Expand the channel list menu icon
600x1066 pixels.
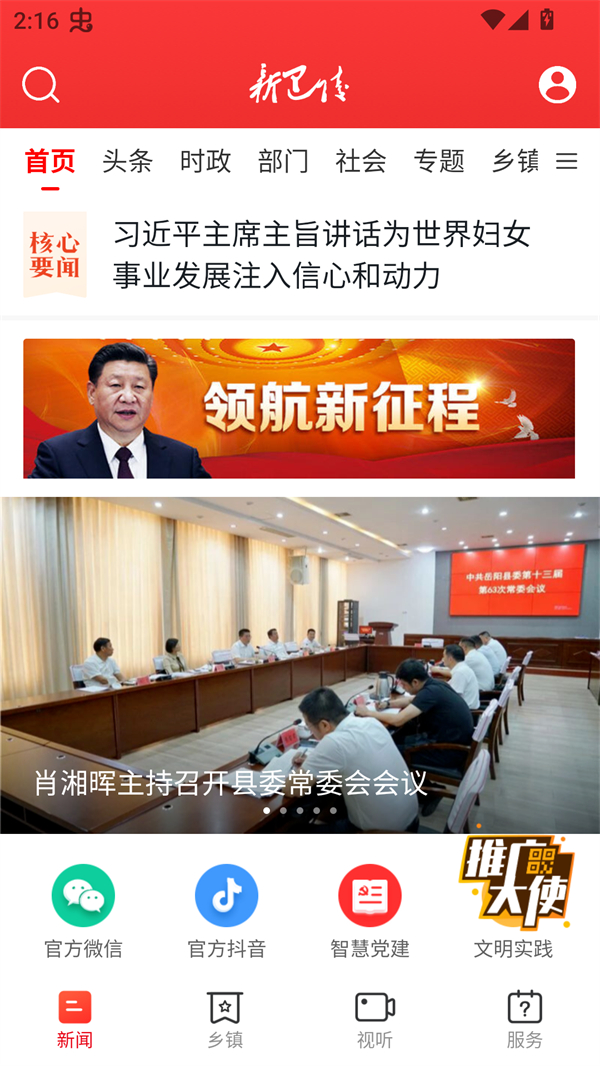point(567,161)
